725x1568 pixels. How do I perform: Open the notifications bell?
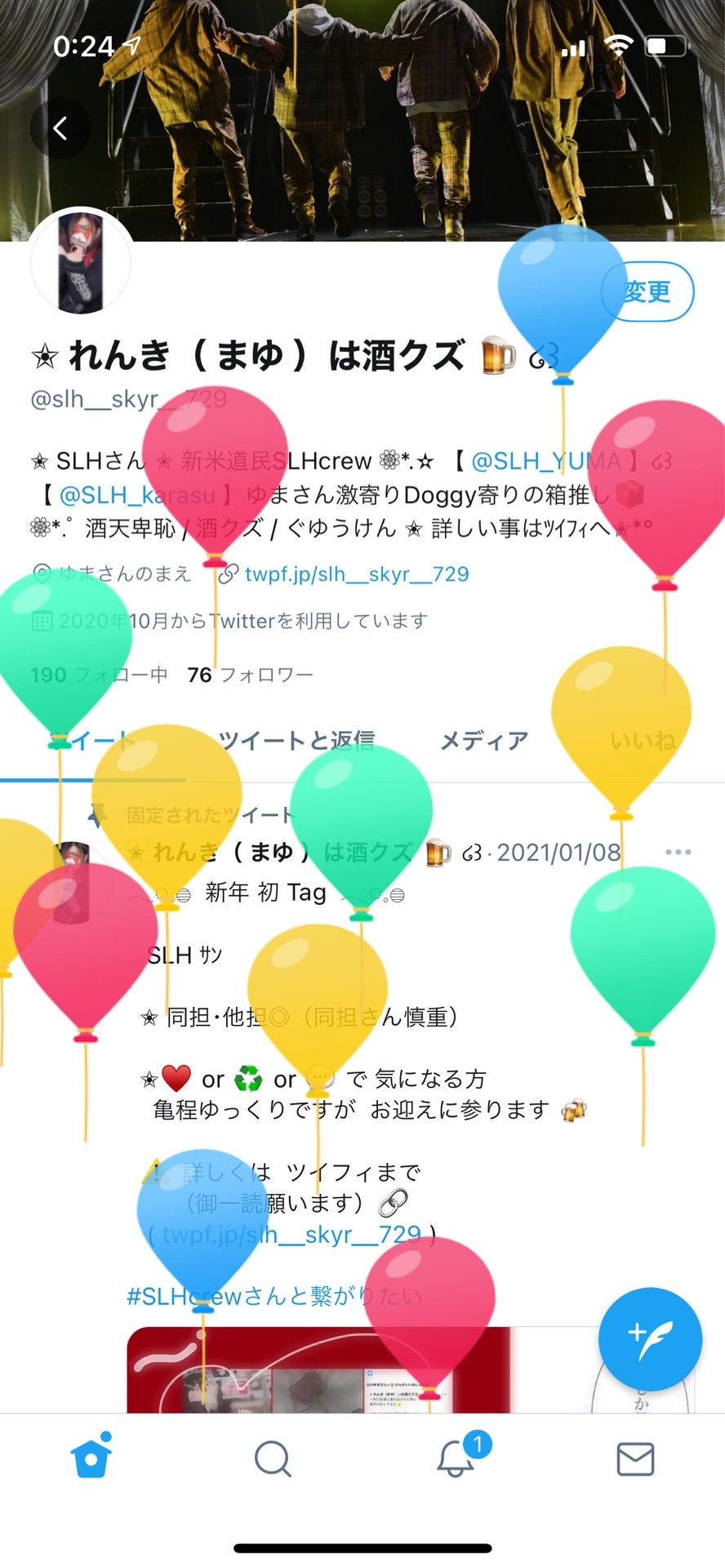click(455, 1459)
